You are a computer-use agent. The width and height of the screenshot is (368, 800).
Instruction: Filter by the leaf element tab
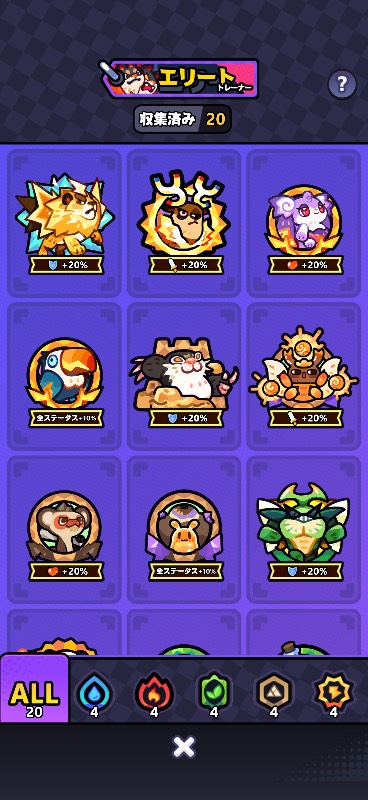[214, 694]
